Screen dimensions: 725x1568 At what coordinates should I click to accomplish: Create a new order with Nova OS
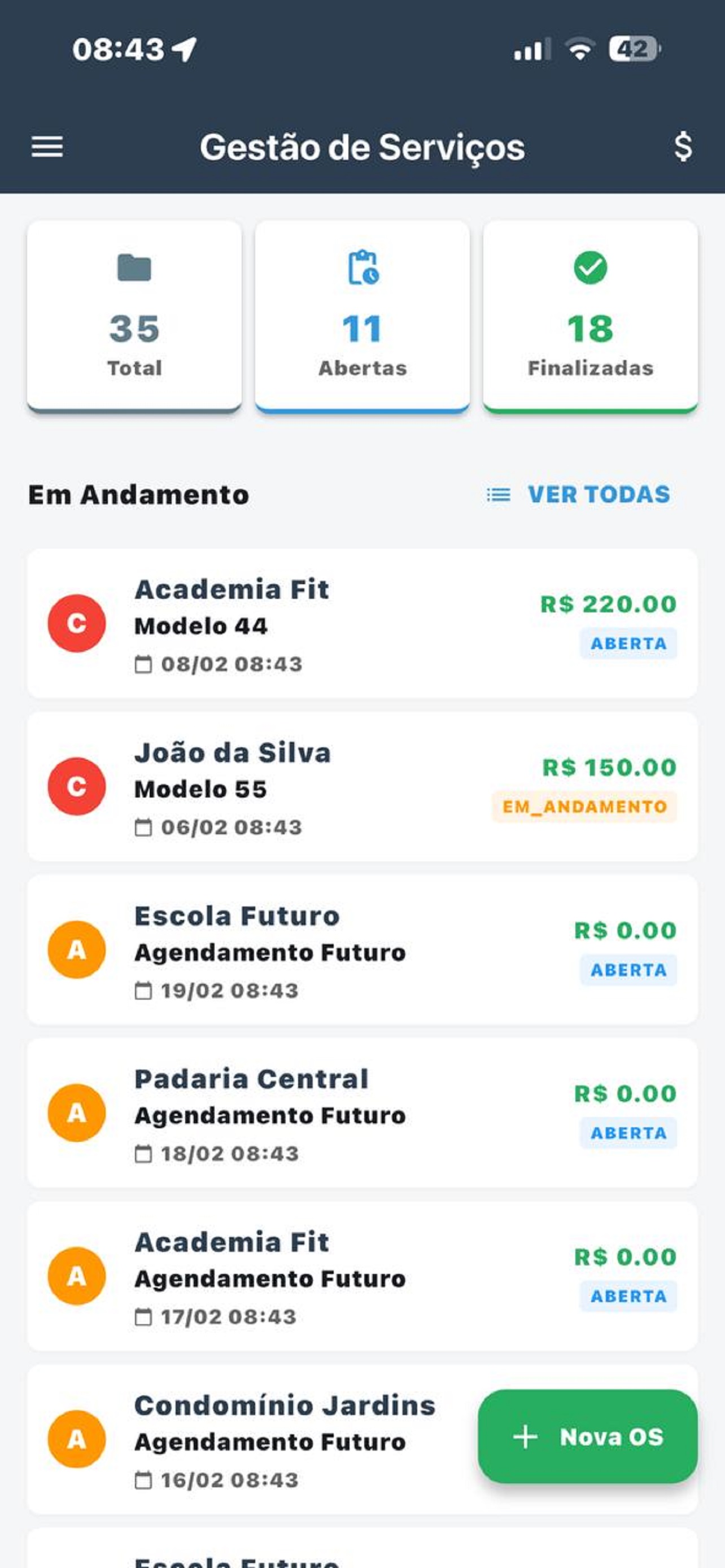(x=587, y=1436)
